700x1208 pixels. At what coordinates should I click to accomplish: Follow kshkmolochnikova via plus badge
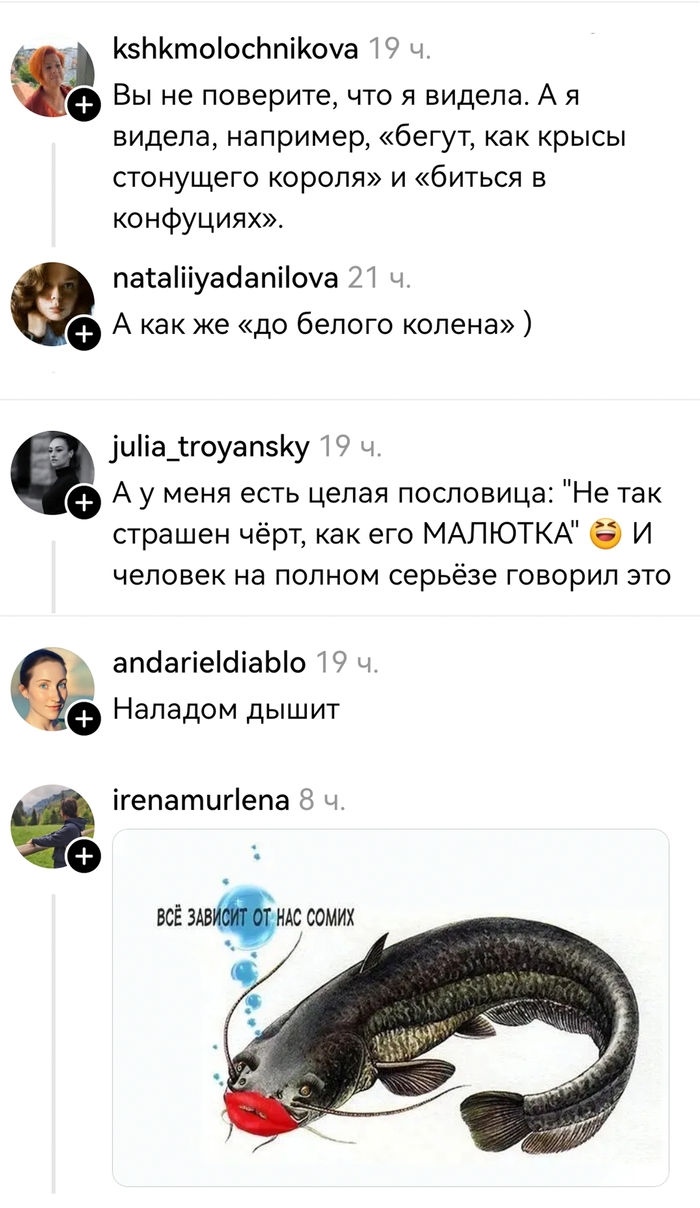click(x=83, y=104)
